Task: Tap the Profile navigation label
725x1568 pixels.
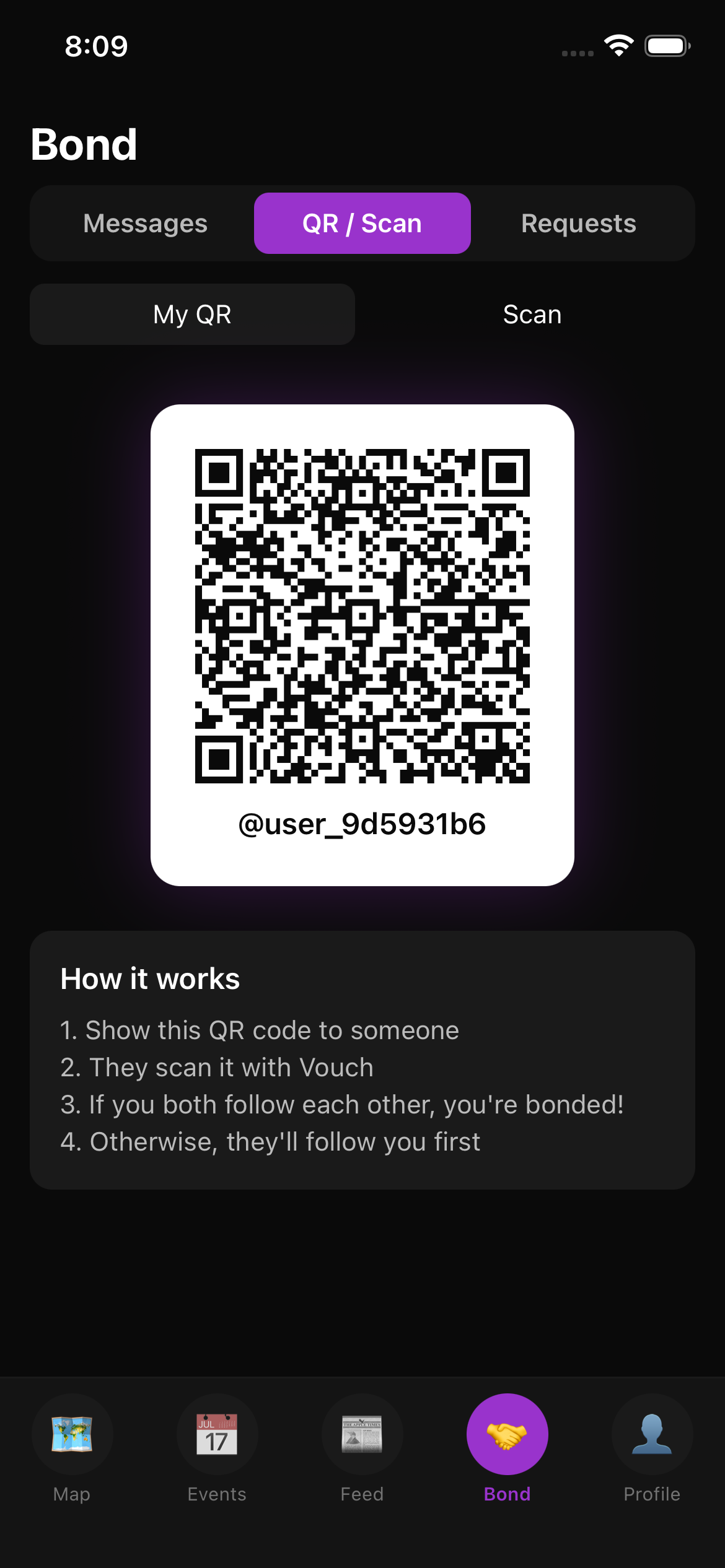Action: point(651,1493)
